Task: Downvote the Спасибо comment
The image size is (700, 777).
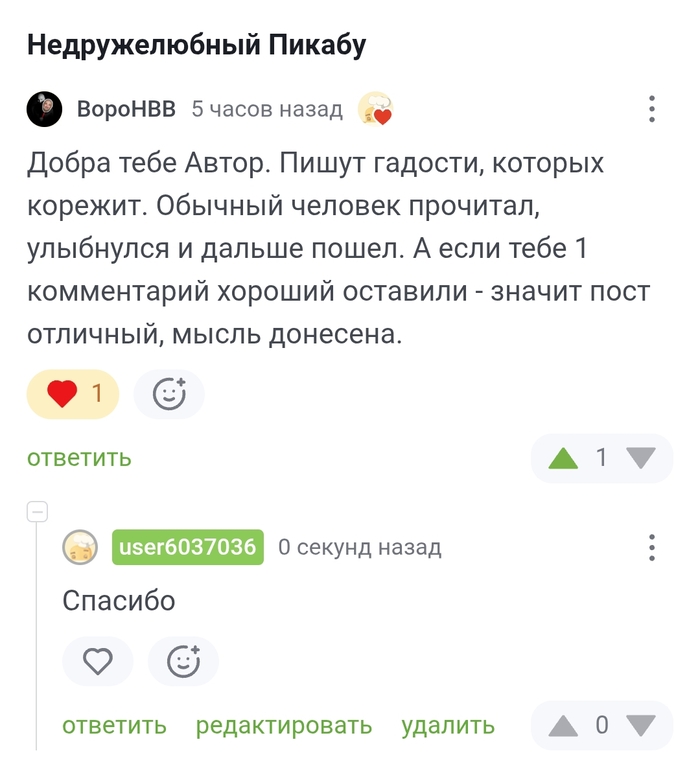Action: [x=640, y=726]
